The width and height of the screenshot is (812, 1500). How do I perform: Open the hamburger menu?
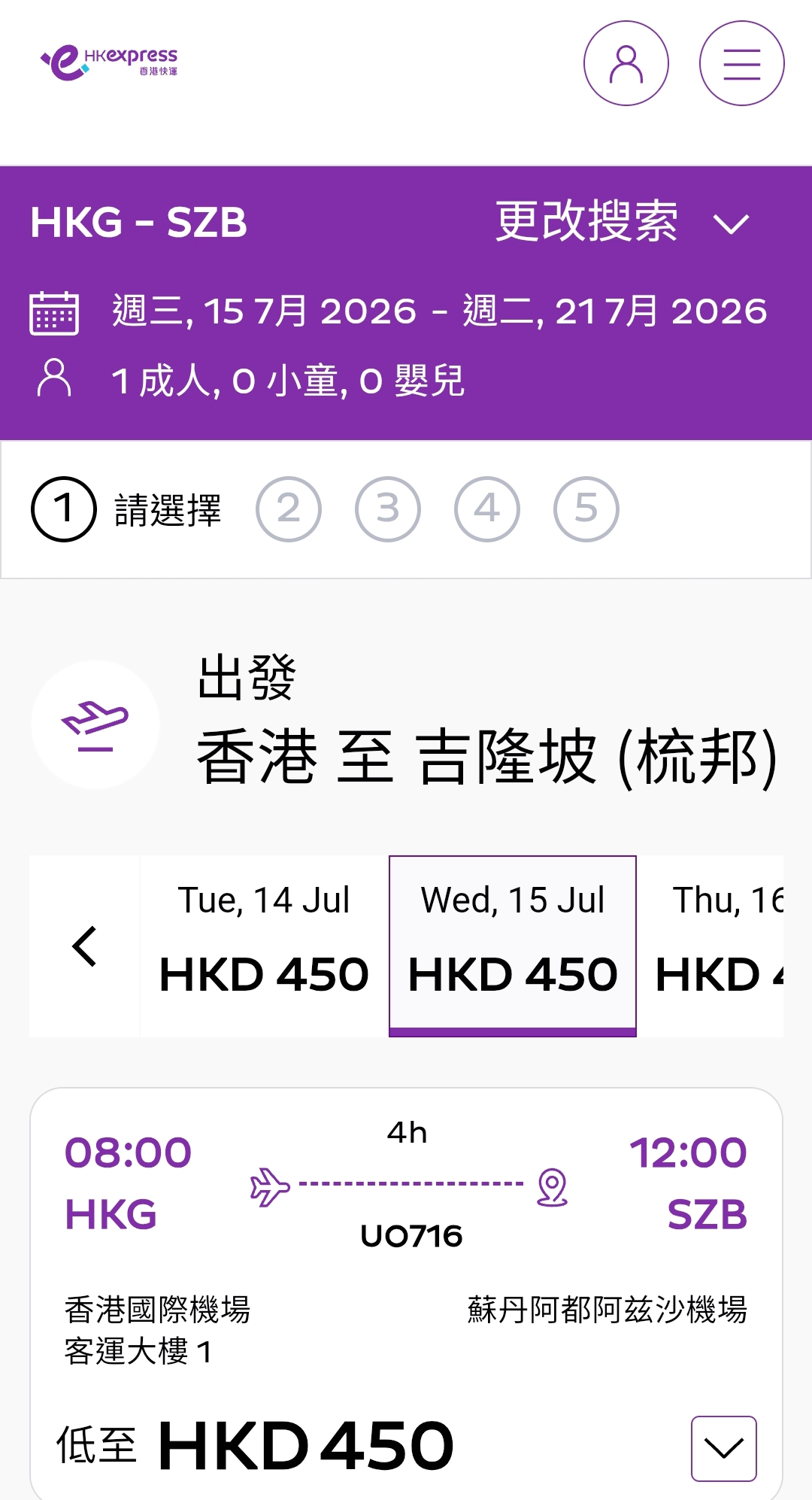(741, 63)
